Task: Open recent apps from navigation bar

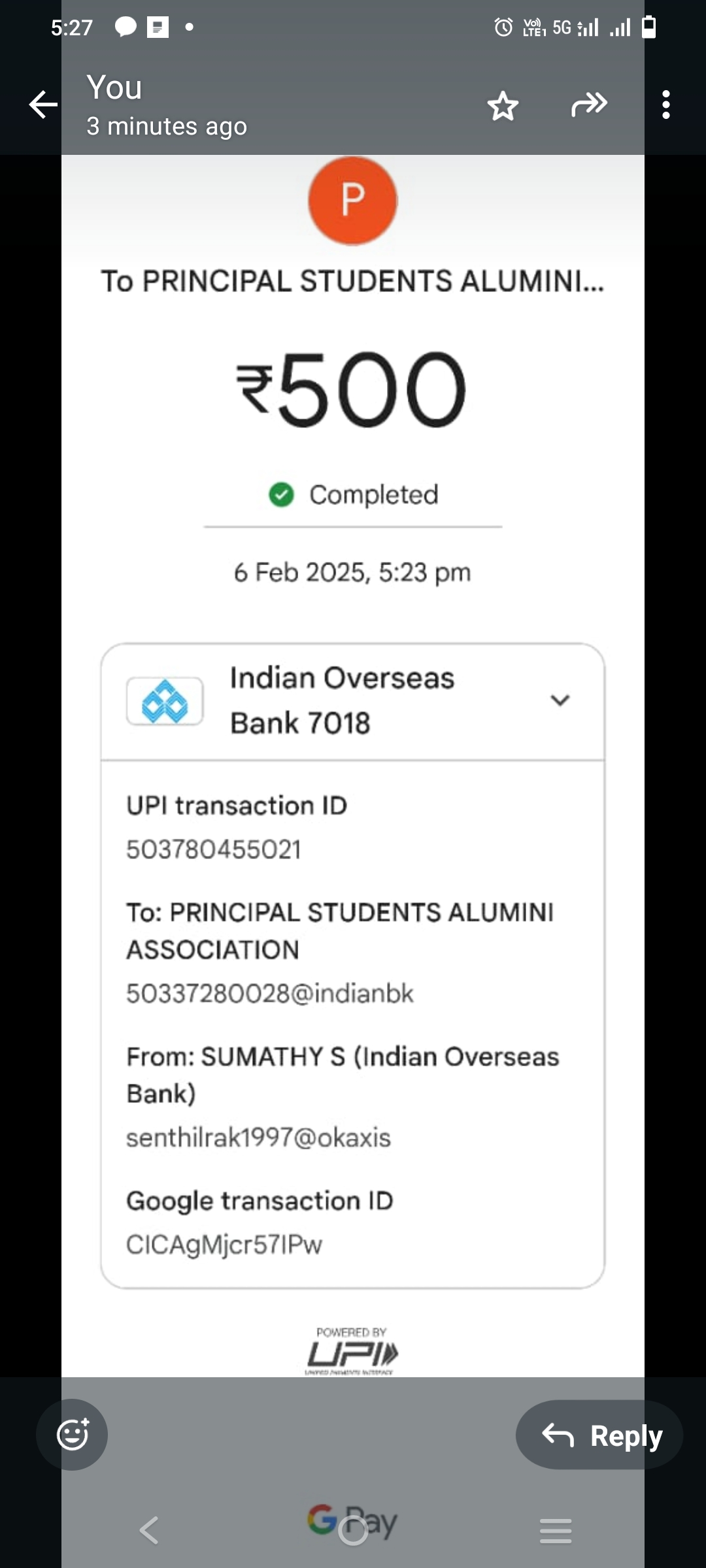Action: coord(556,1531)
